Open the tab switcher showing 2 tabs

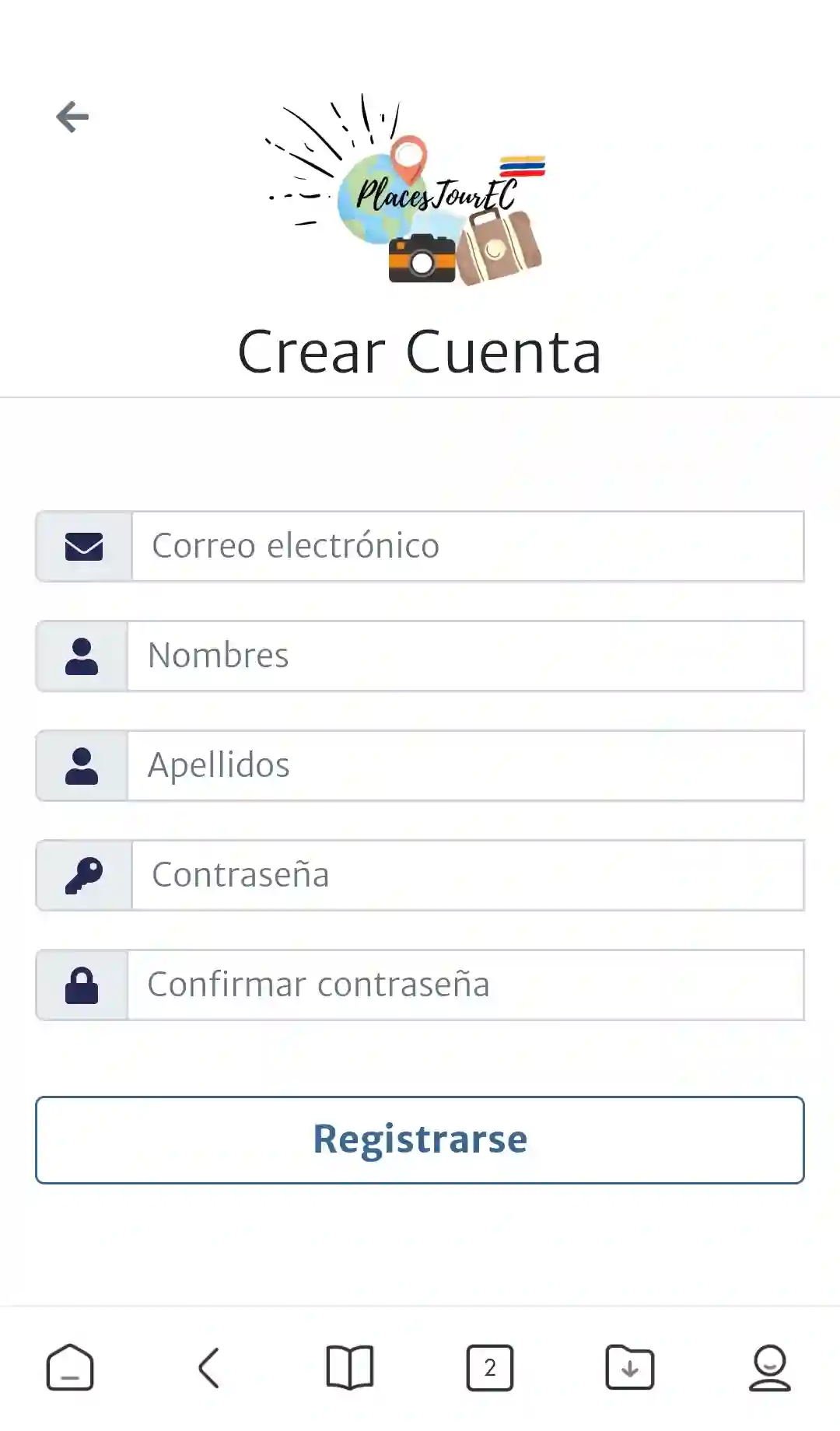coord(490,1367)
